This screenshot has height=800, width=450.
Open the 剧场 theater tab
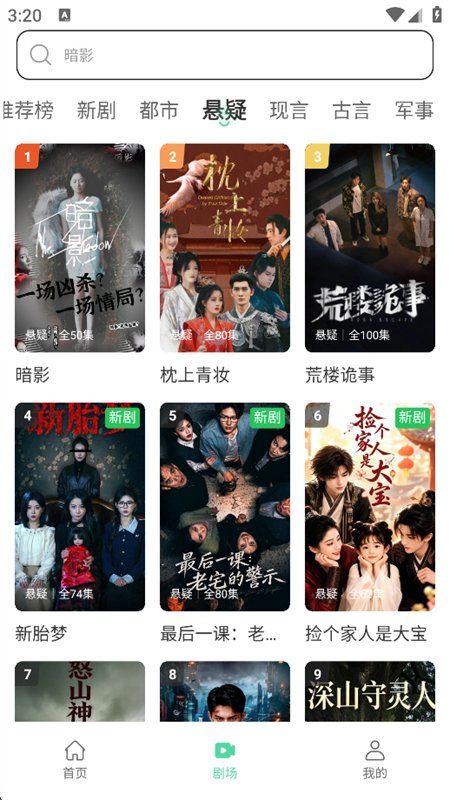coord(225,760)
